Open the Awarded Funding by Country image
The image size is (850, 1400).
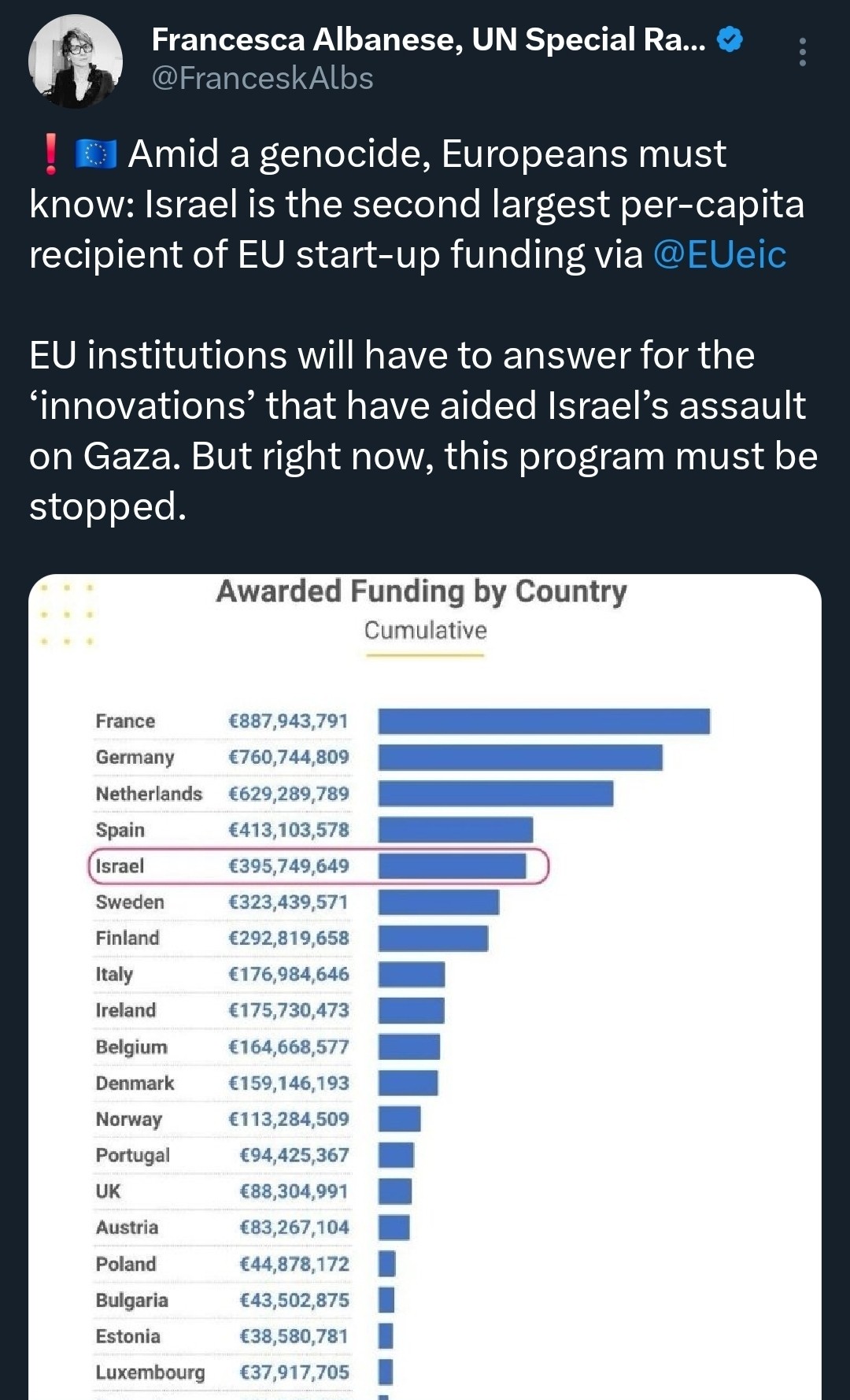[x=425, y=987]
